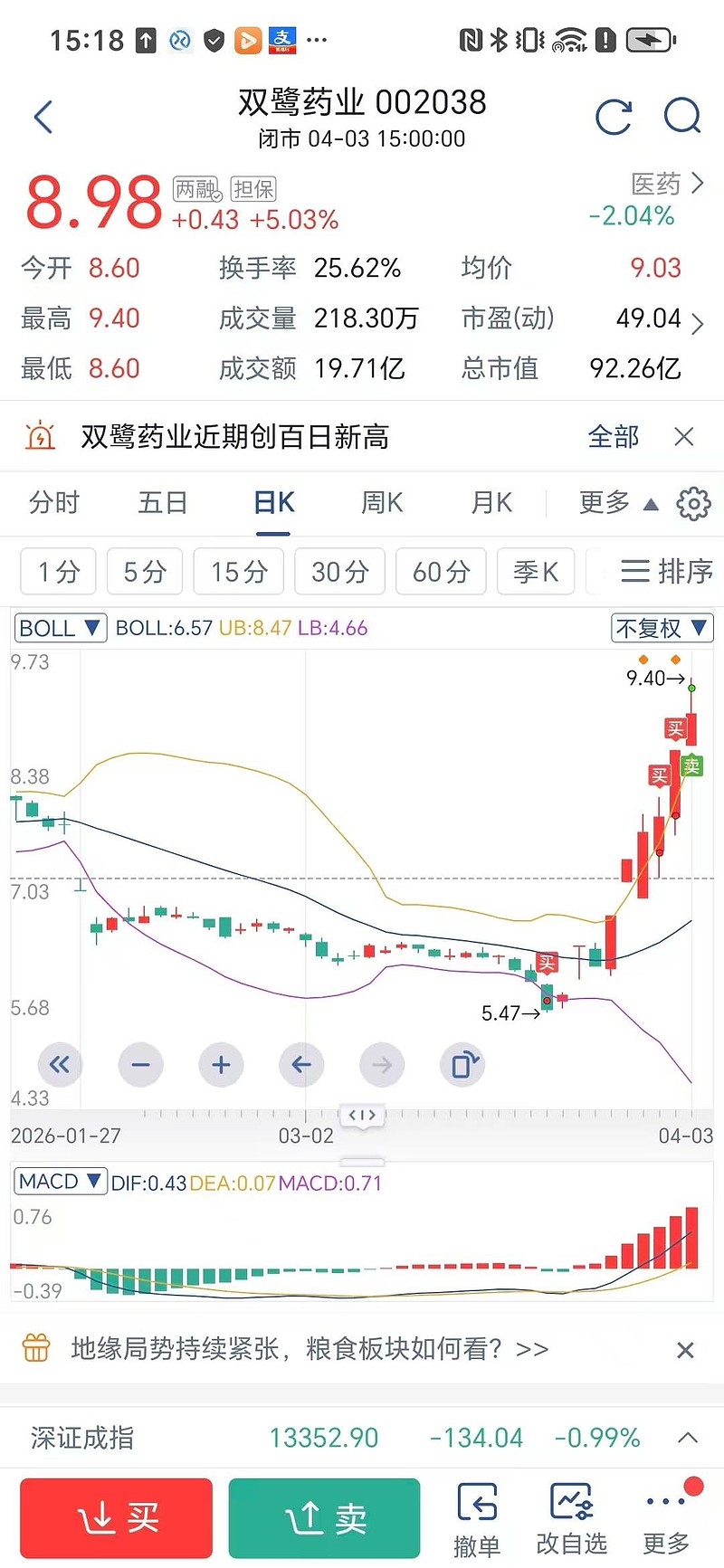This screenshot has width=724, height=1568.
Task: Refresh the stock quote
Action: click(613, 117)
